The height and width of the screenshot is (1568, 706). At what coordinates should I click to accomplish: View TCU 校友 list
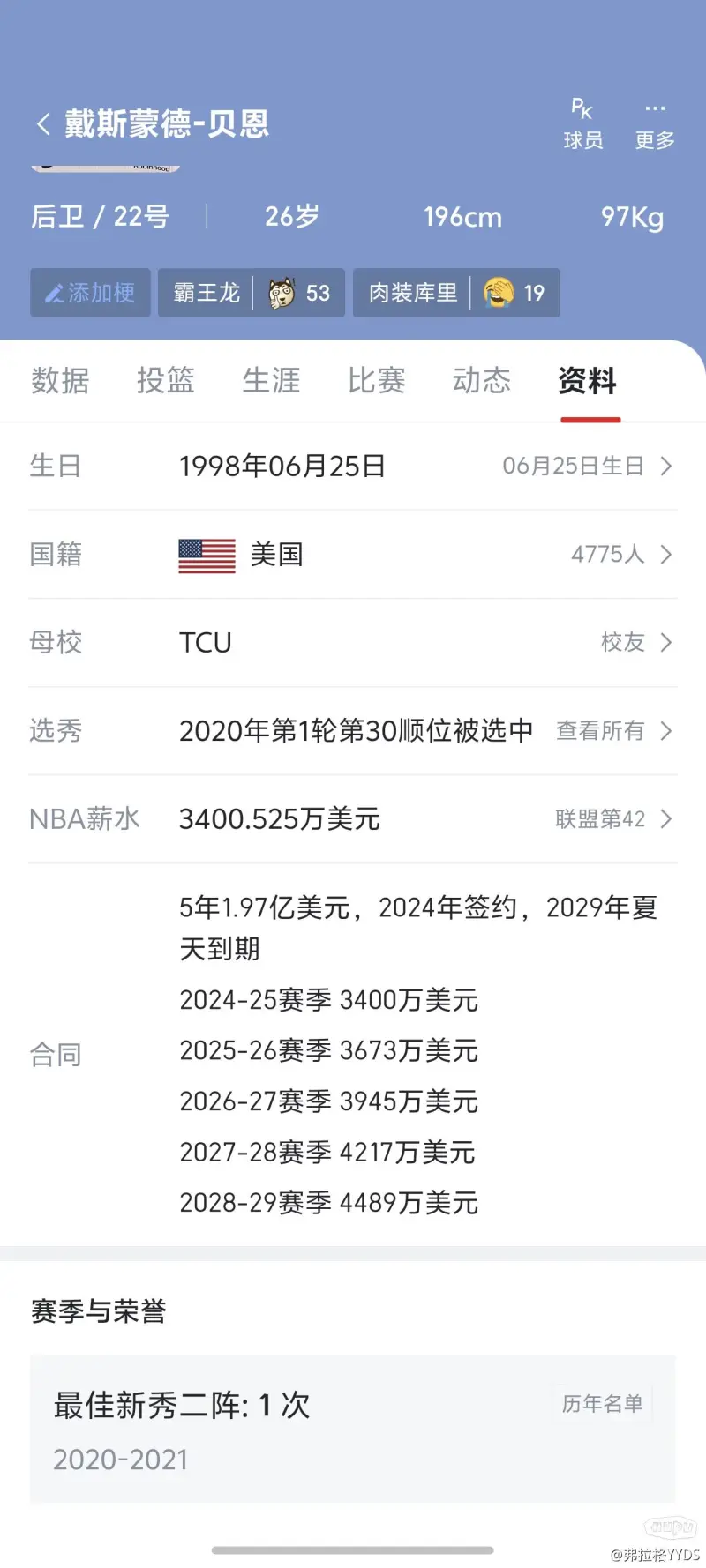(637, 642)
